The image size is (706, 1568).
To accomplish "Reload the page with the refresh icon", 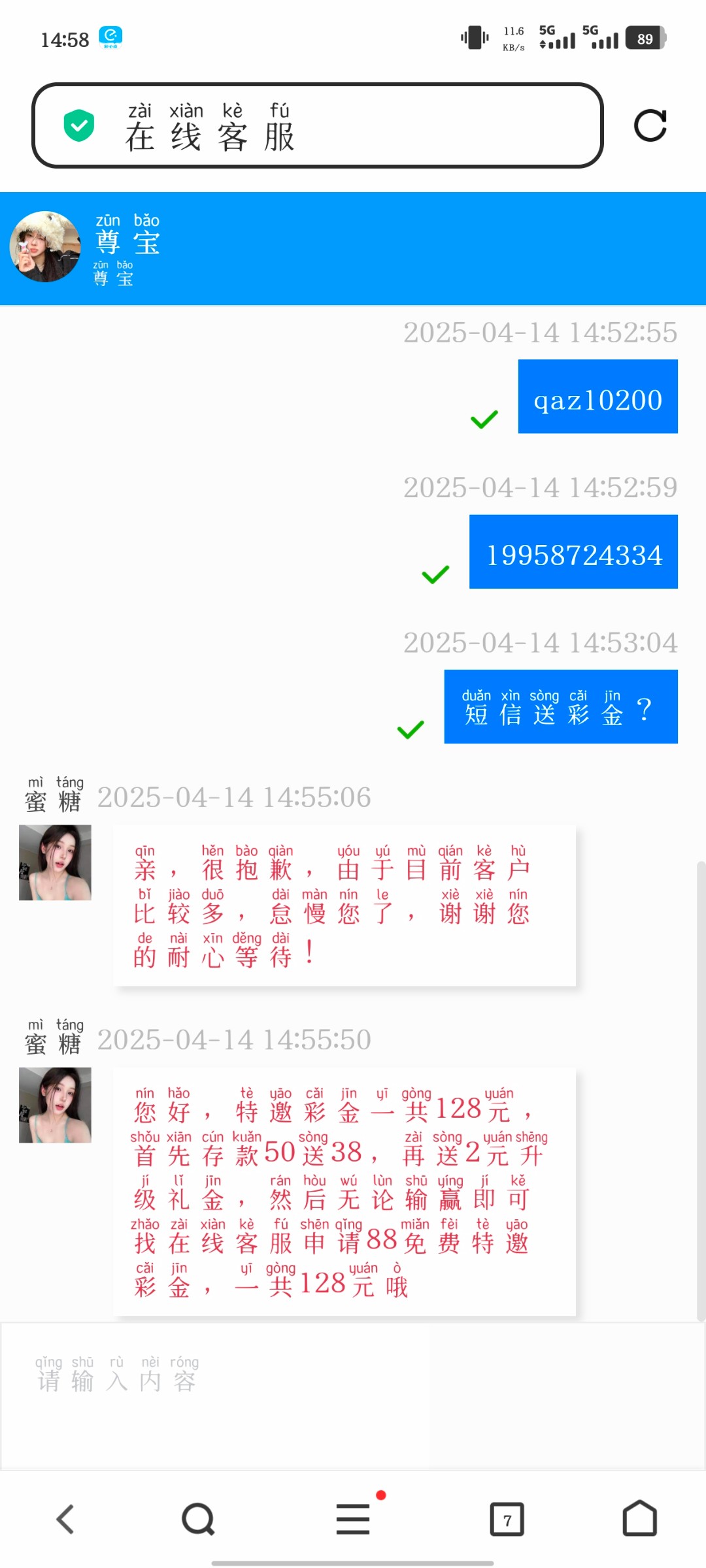I will click(x=650, y=125).
